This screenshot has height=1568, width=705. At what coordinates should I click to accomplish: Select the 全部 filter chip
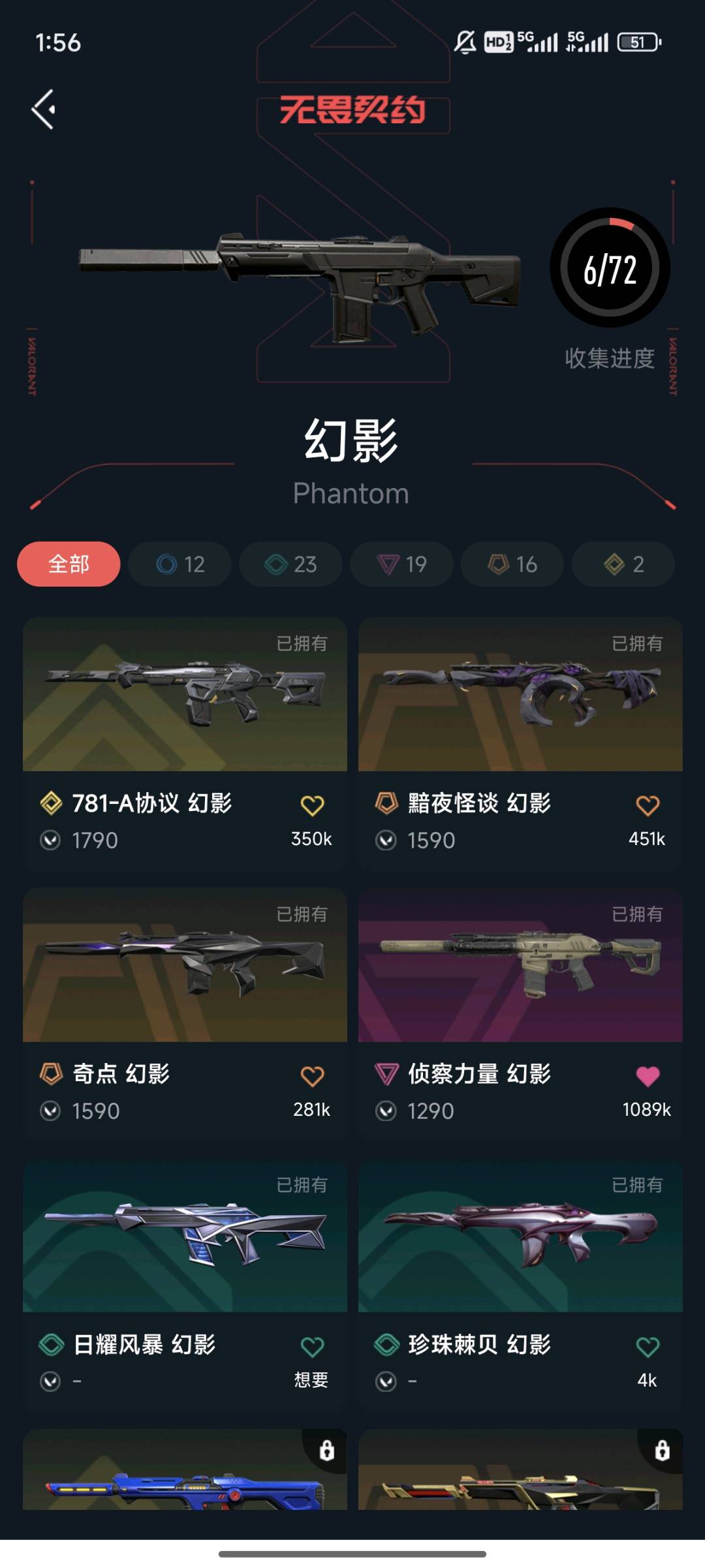coord(69,564)
